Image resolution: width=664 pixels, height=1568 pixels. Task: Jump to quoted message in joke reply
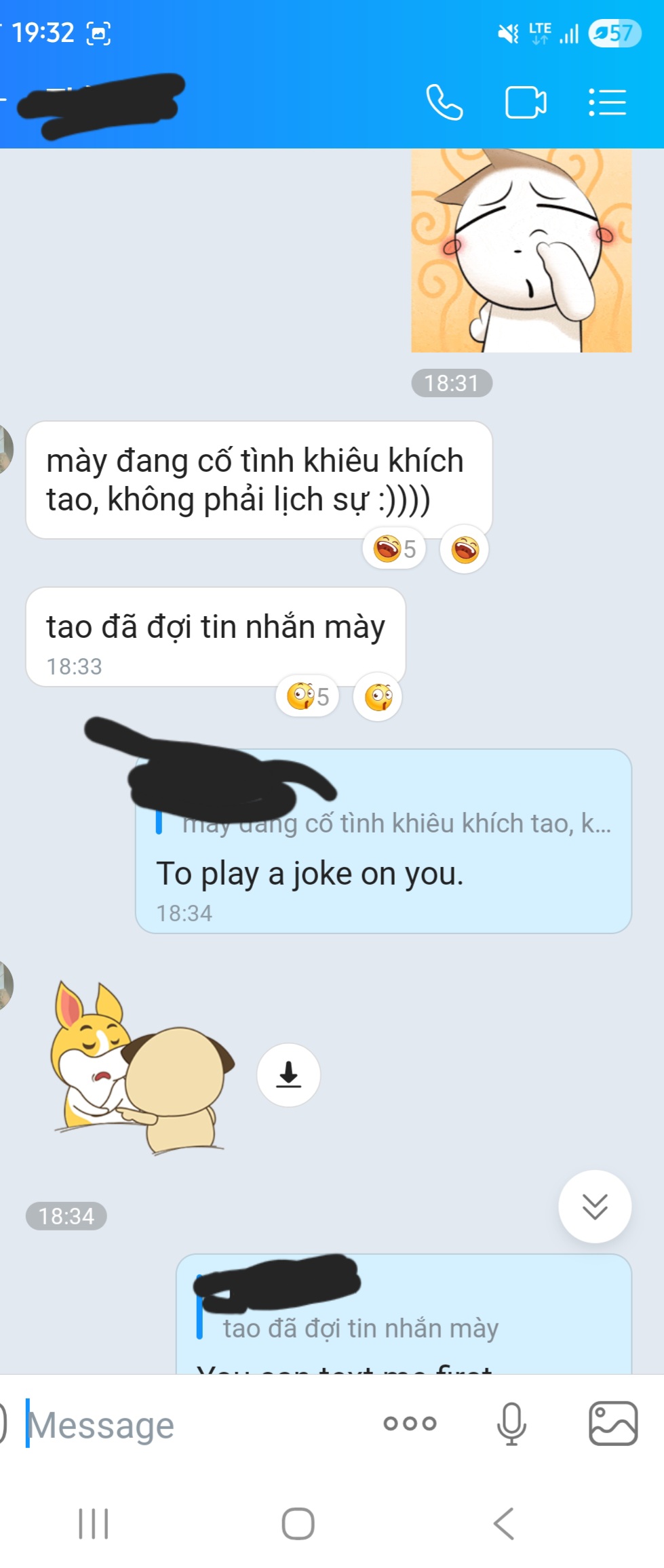(x=396, y=824)
